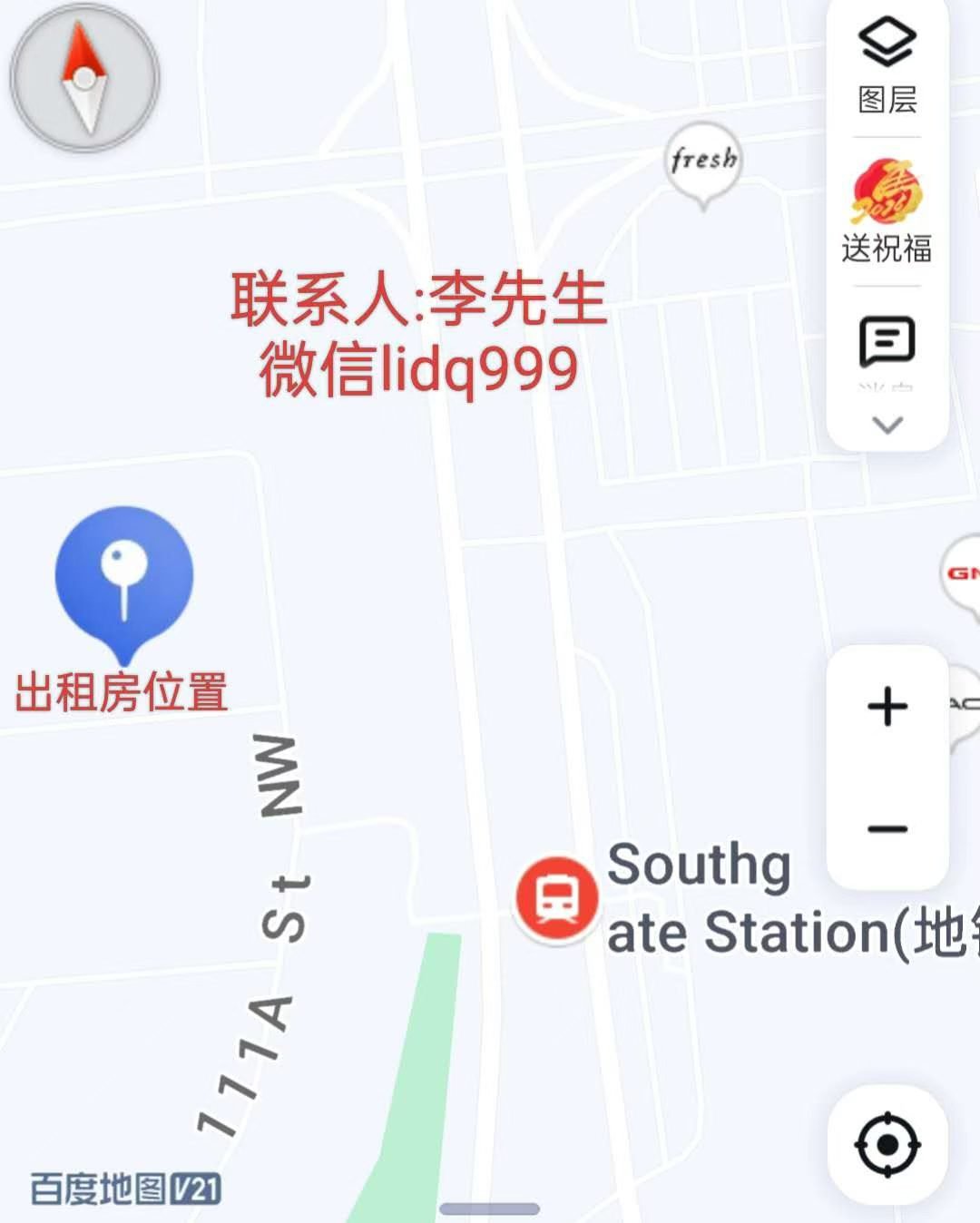Select the Southgate Station transit marker

(556, 898)
